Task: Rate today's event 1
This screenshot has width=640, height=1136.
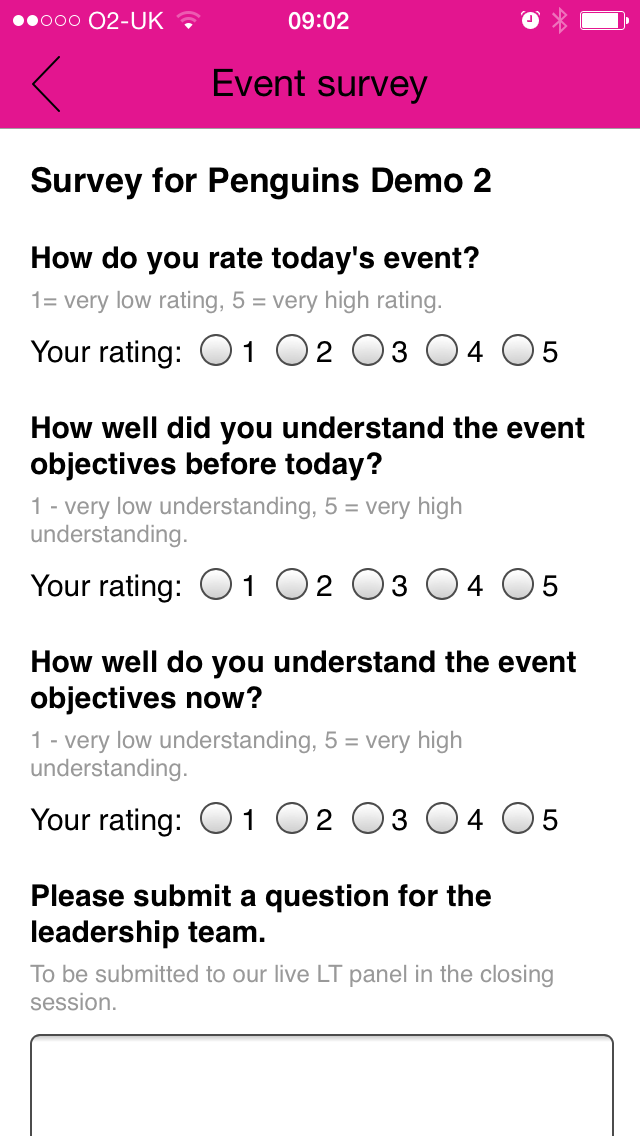Action: (x=216, y=351)
